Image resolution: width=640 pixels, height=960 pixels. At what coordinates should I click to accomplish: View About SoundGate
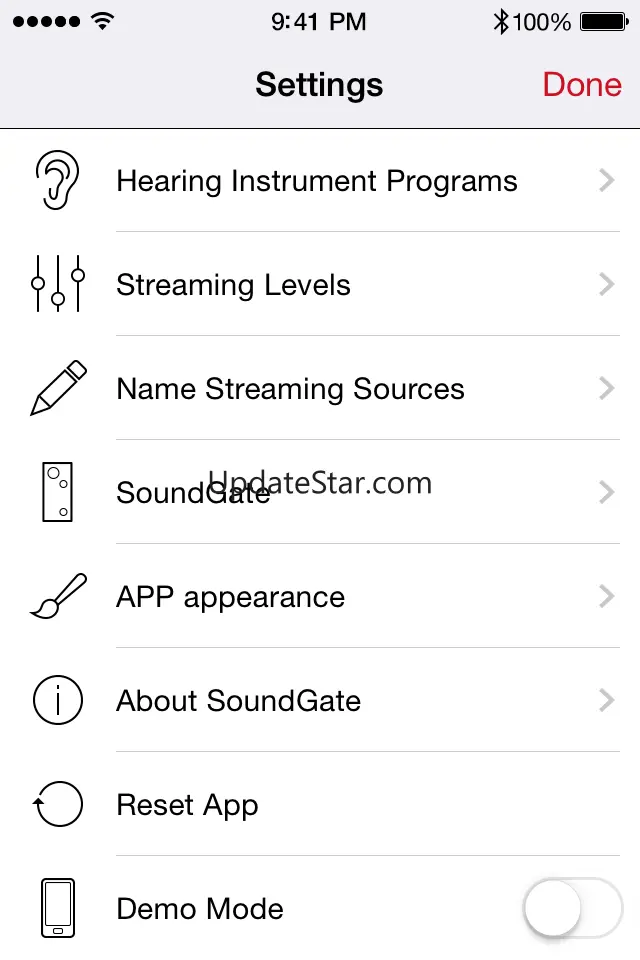coord(239,701)
